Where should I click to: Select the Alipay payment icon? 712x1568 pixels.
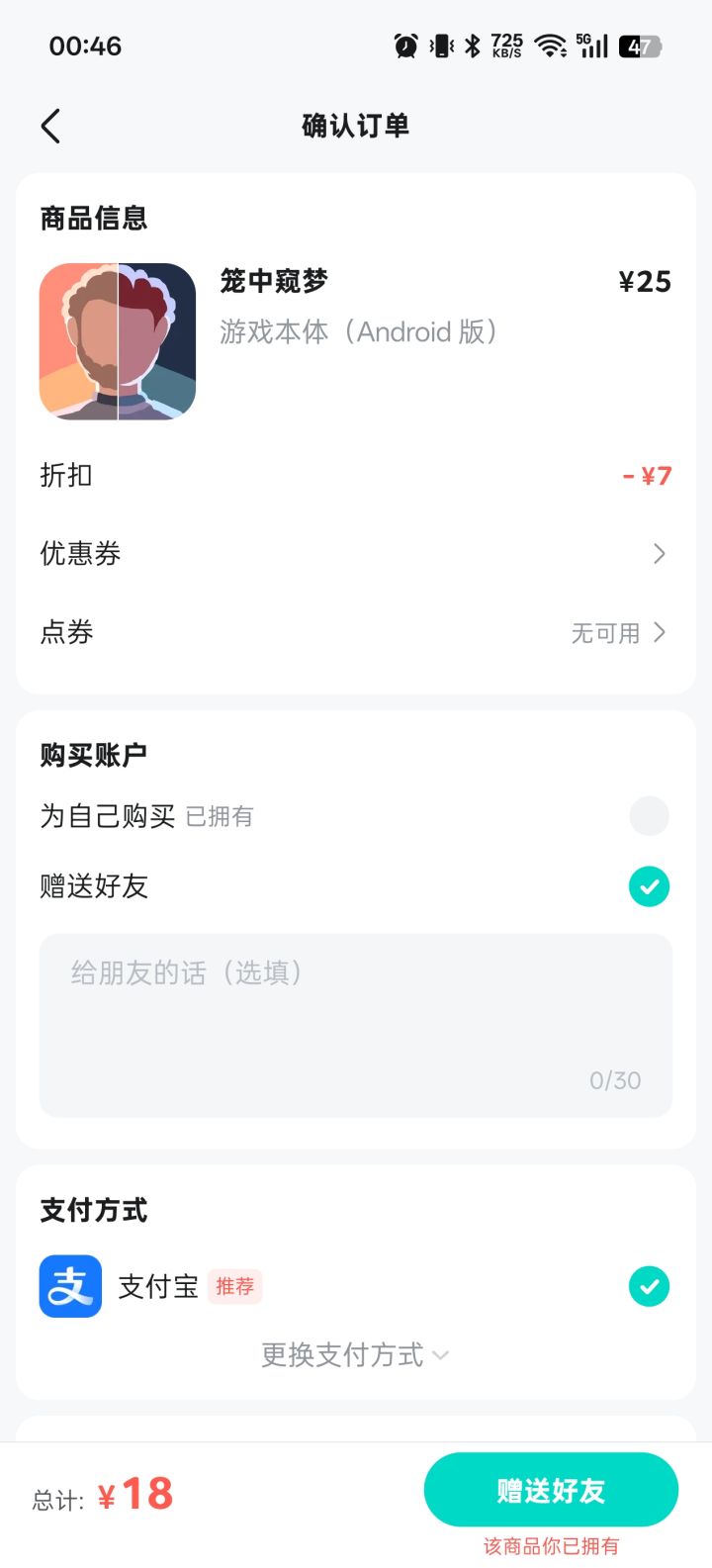tap(69, 1286)
